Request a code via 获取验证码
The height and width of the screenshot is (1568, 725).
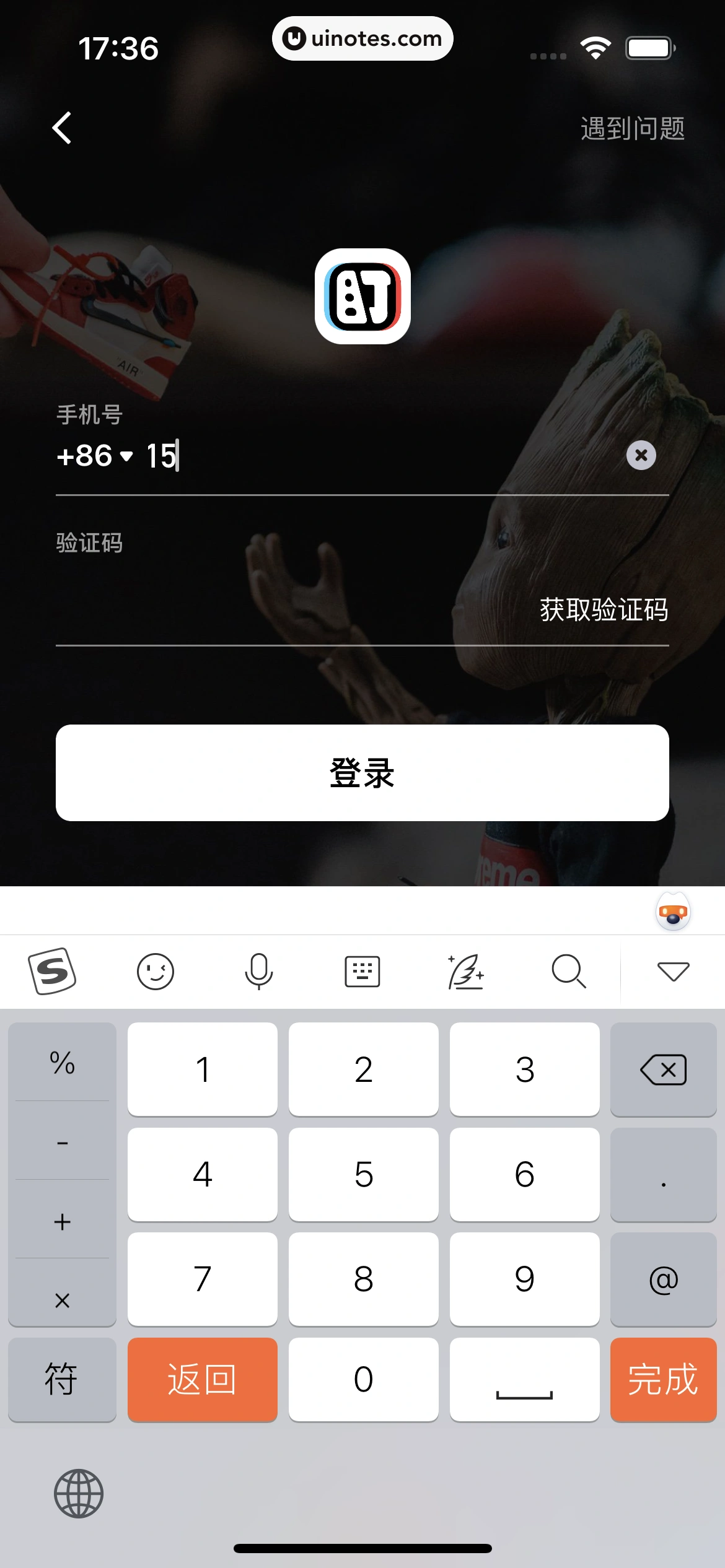[x=604, y=610]
